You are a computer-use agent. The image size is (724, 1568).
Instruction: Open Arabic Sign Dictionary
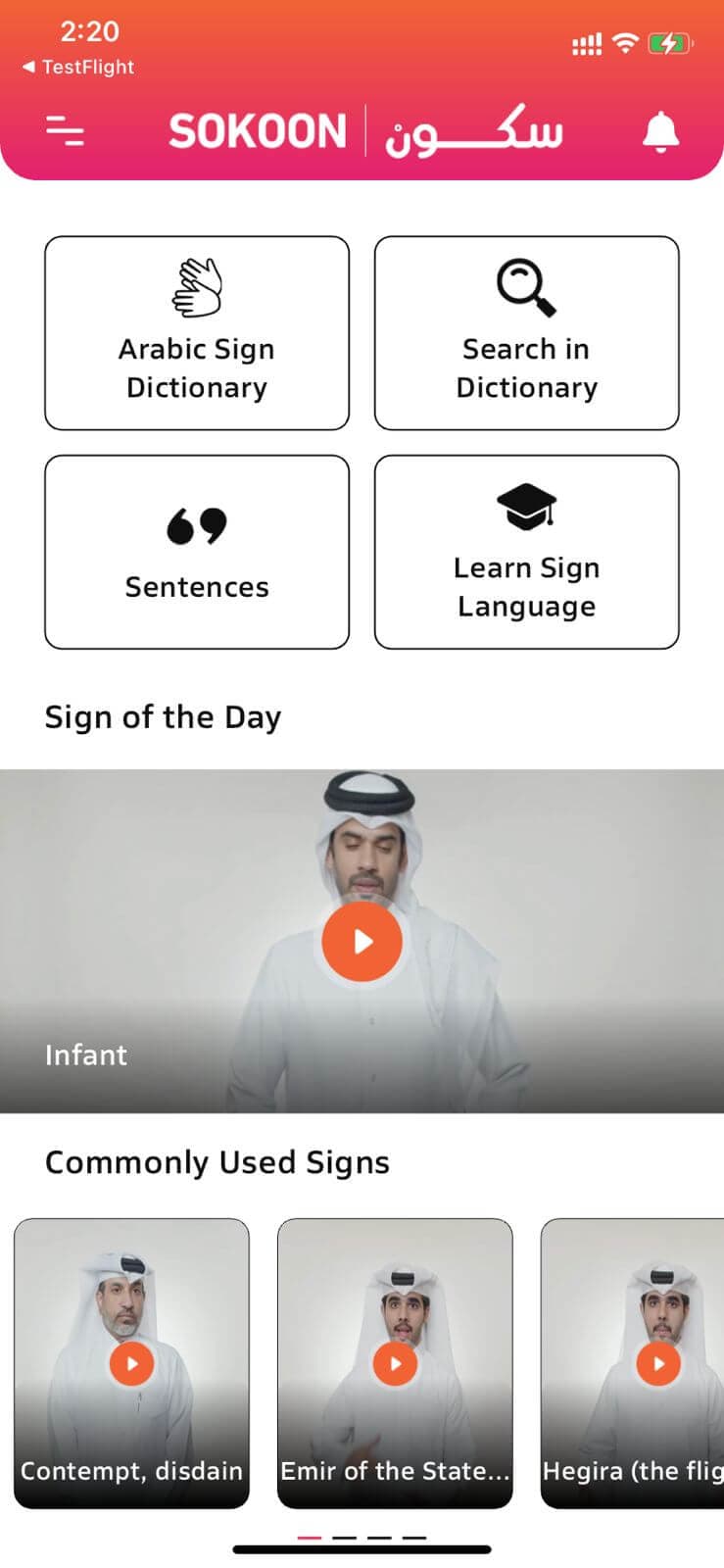point(197,333)
